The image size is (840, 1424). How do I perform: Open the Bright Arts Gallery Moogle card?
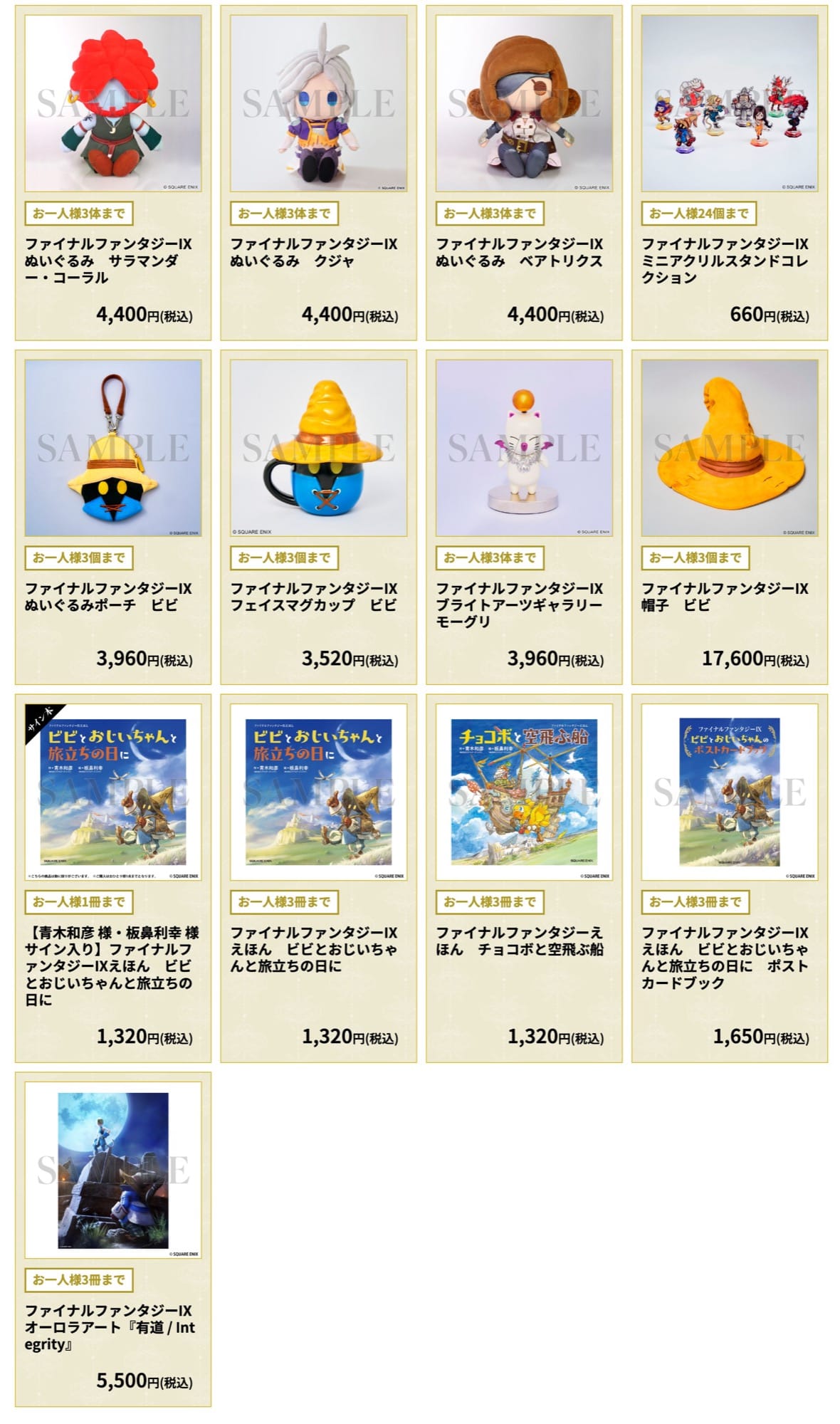pos(523,518)
